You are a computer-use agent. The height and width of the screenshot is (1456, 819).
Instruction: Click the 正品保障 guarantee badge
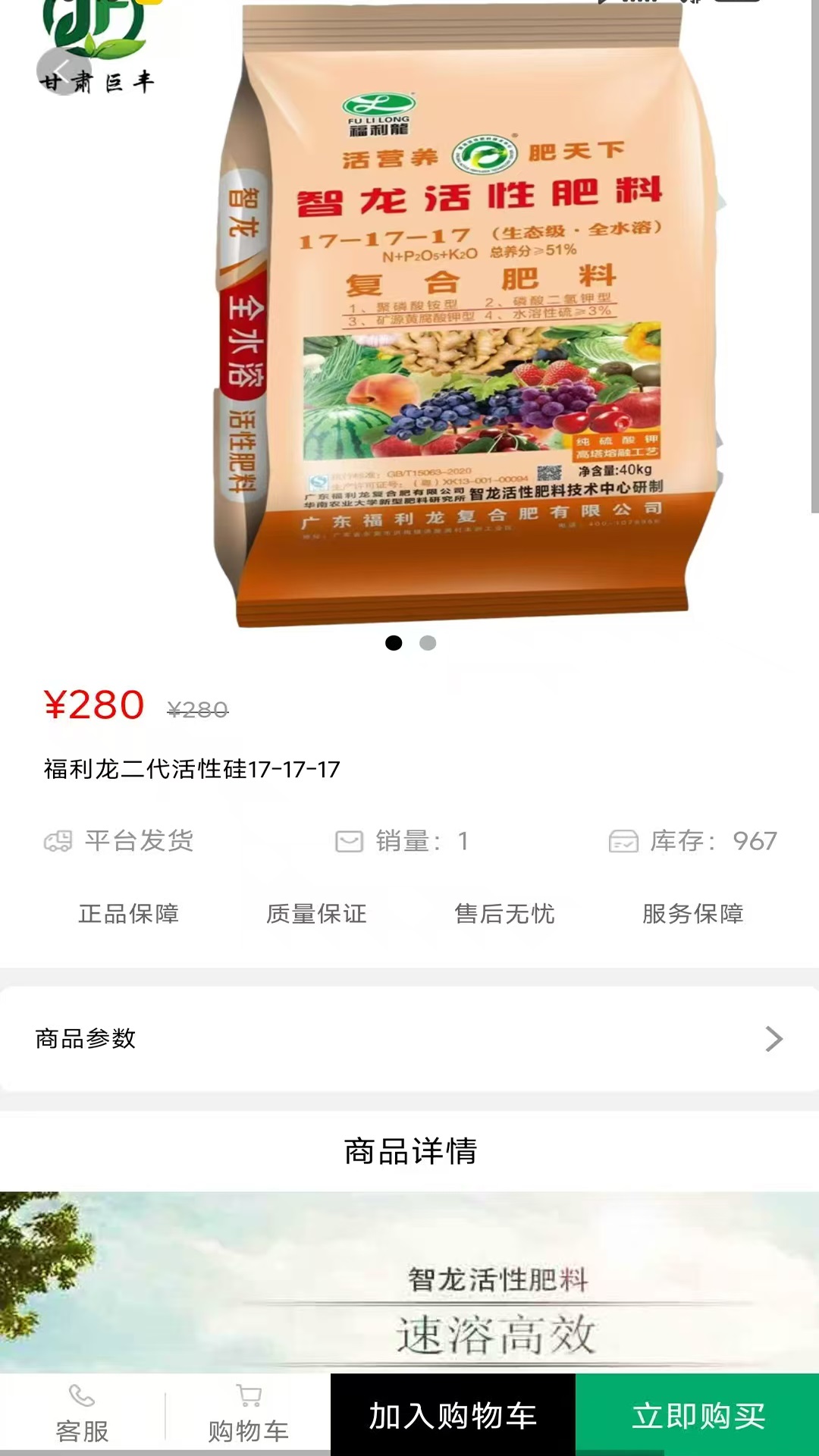click(x=127, y=915)
